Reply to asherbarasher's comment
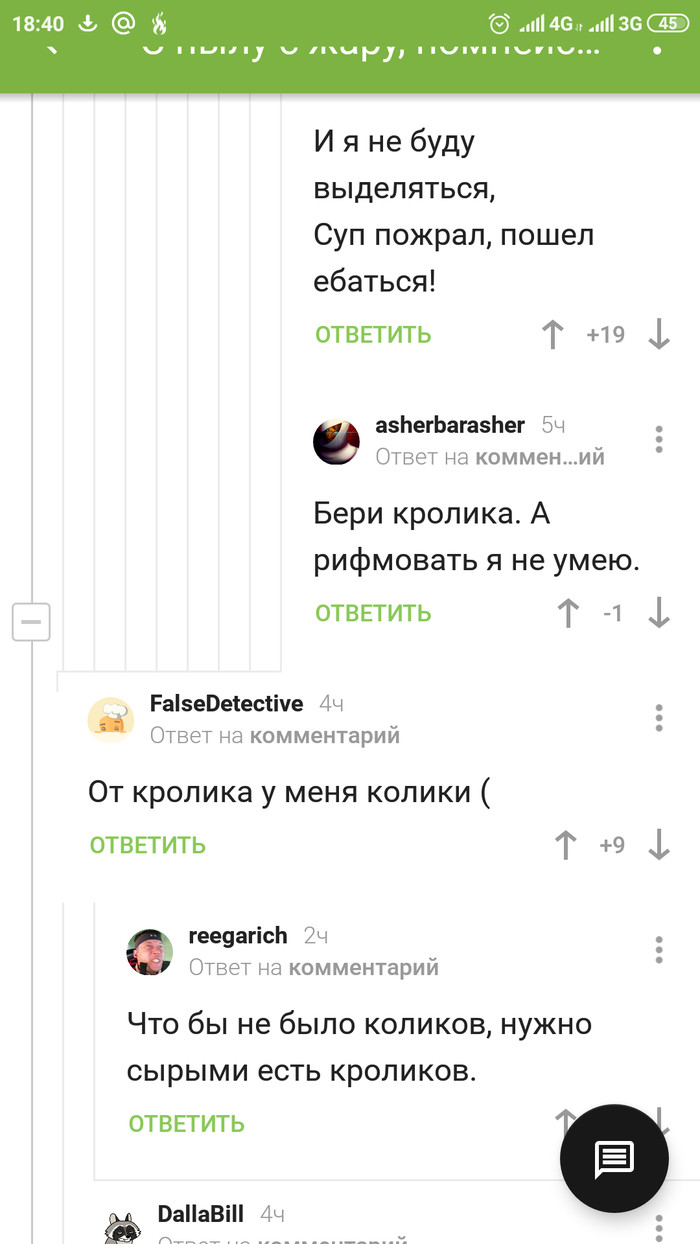Image resolution: width=700 pixels, height=1244 pixels. (373, 613)
